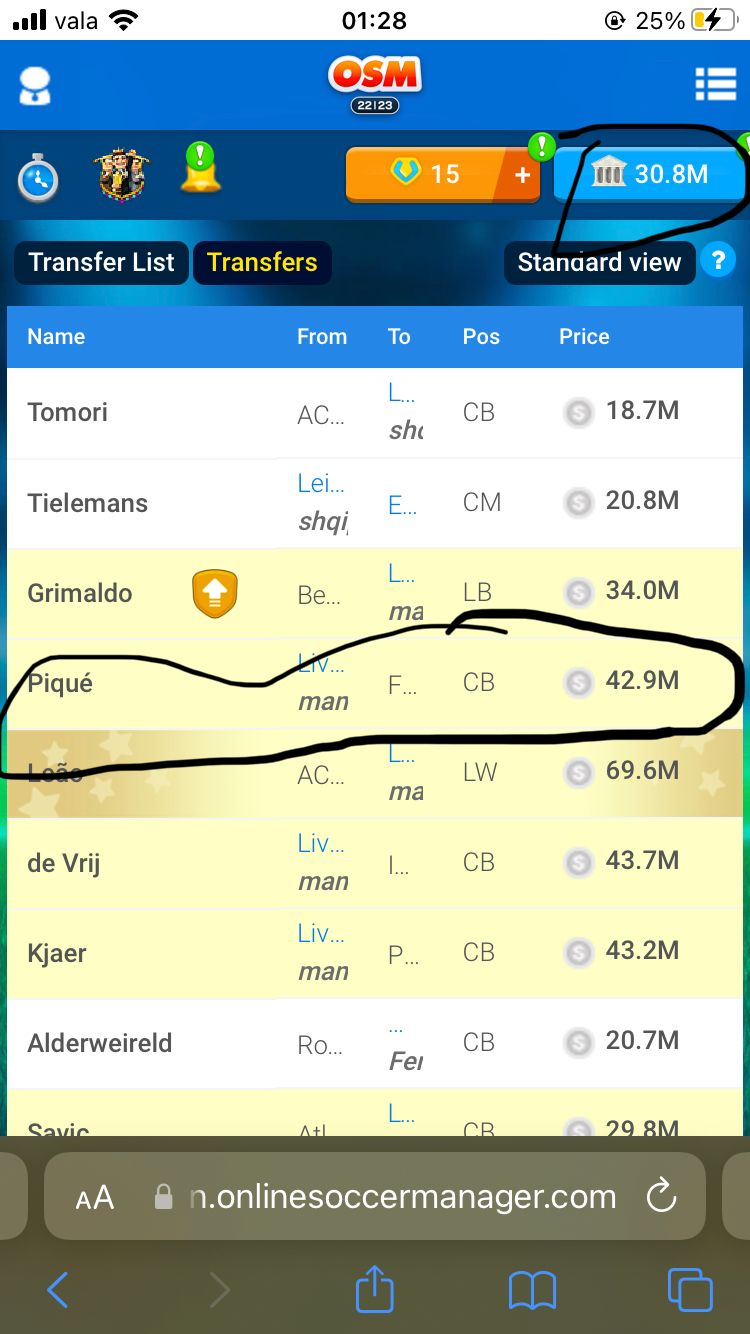Image resolution: width=750 pixels, height=1334 pixels.
Task: Open the stopwatch timers icon
Action: 38,177
